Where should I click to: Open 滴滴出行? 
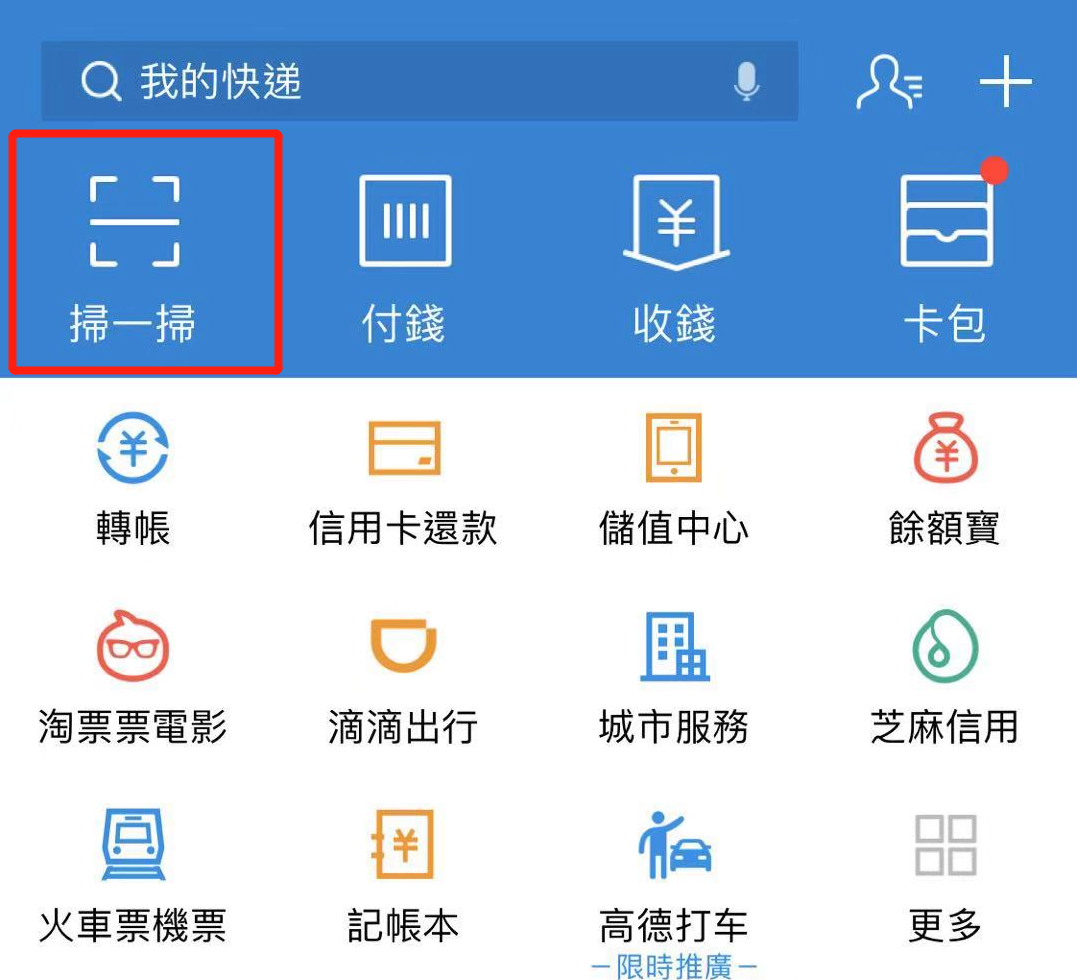coord(404,678)
